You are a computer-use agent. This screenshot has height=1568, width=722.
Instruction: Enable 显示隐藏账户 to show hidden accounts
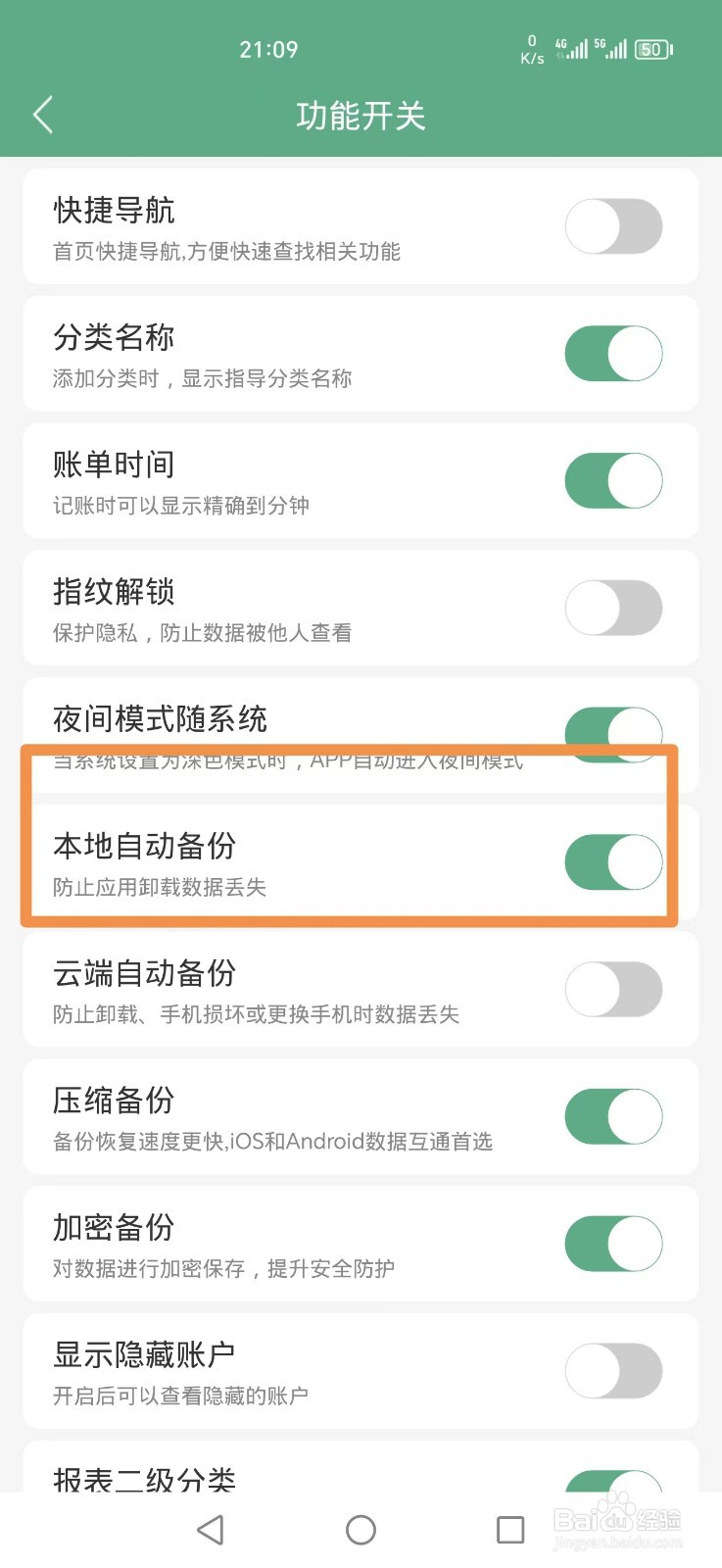(613, 1371)
